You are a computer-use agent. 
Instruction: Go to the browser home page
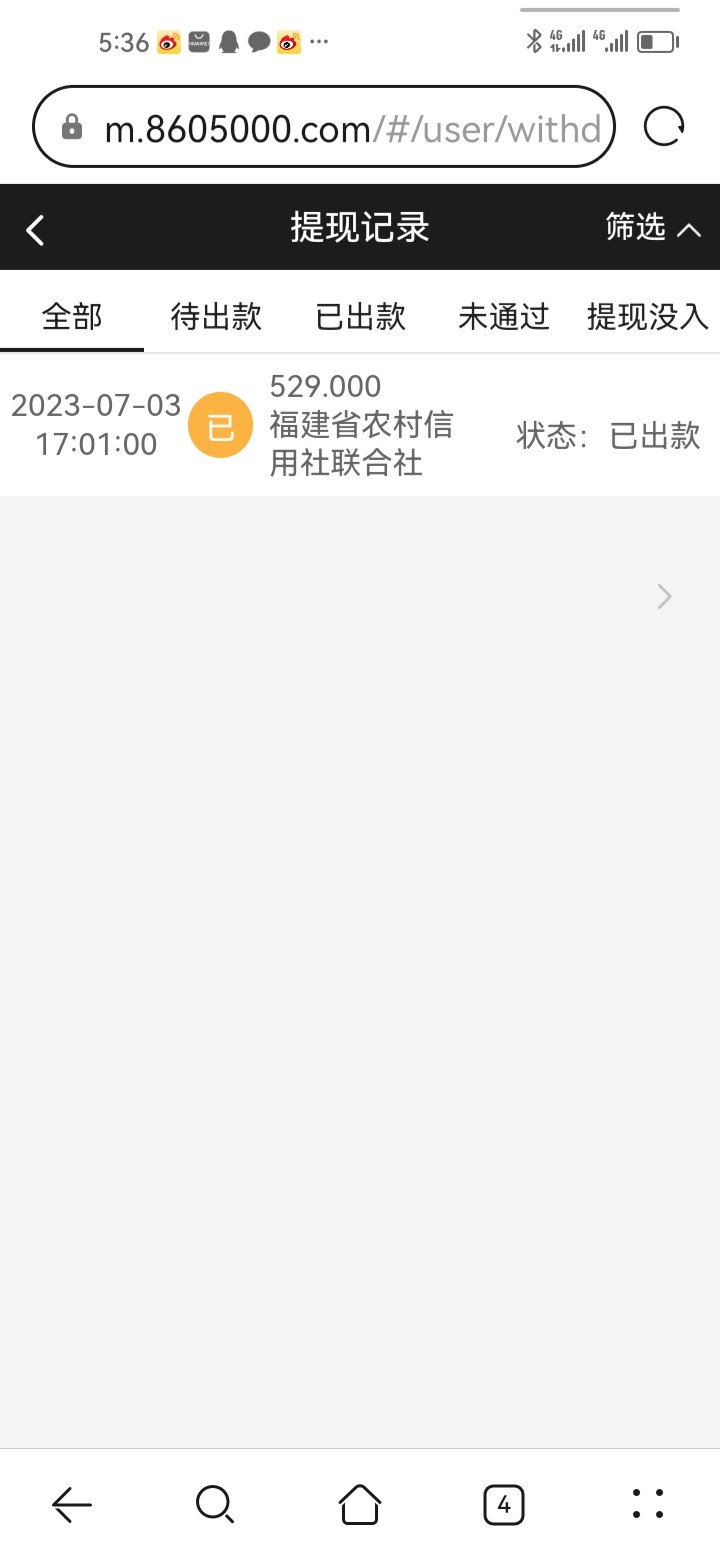(x=360, y=1503)
